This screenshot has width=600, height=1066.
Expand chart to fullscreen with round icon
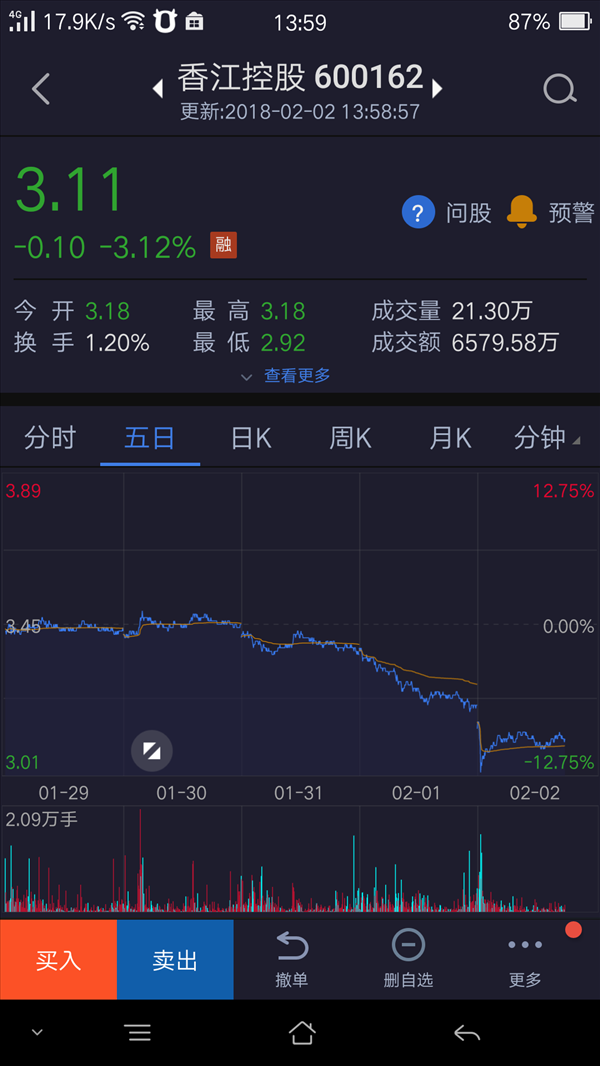[x=152, y=751]
